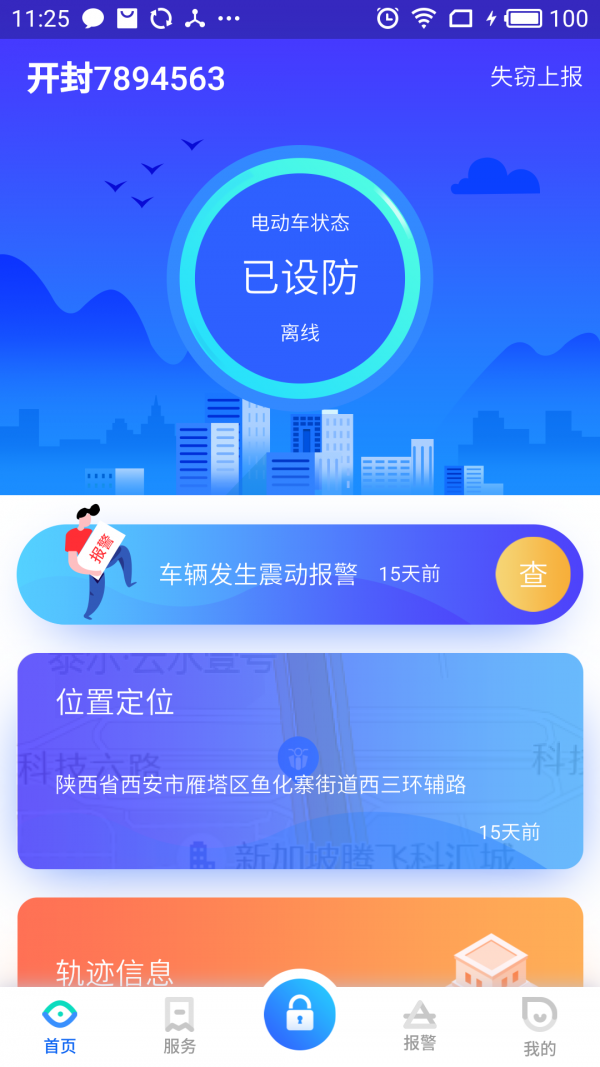This screenshot has width=600, height=1067.
Task: Switch to the 服务 tab
Action: (x=180, y=1027)
